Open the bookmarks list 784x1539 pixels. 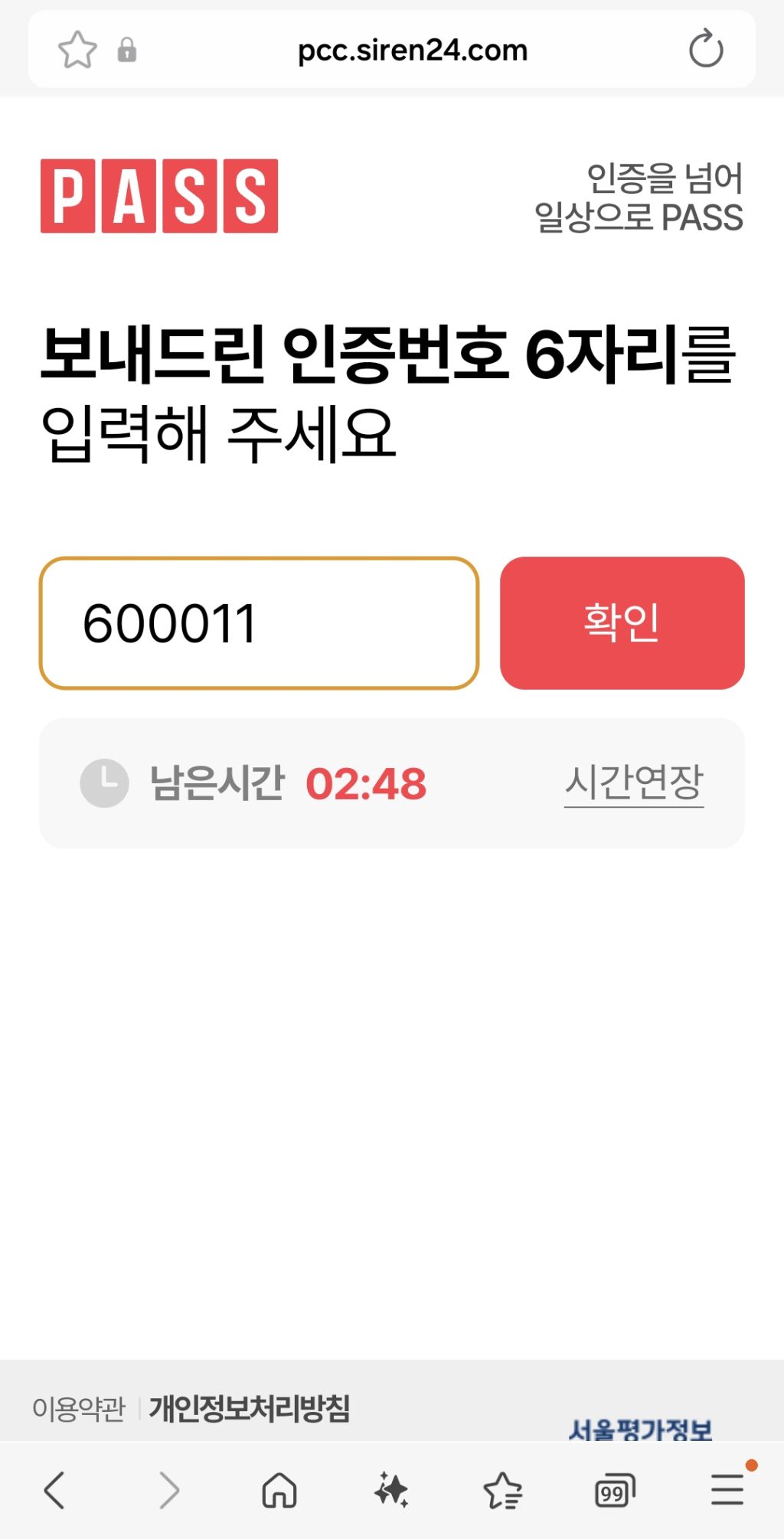(x=503, y=1490)
